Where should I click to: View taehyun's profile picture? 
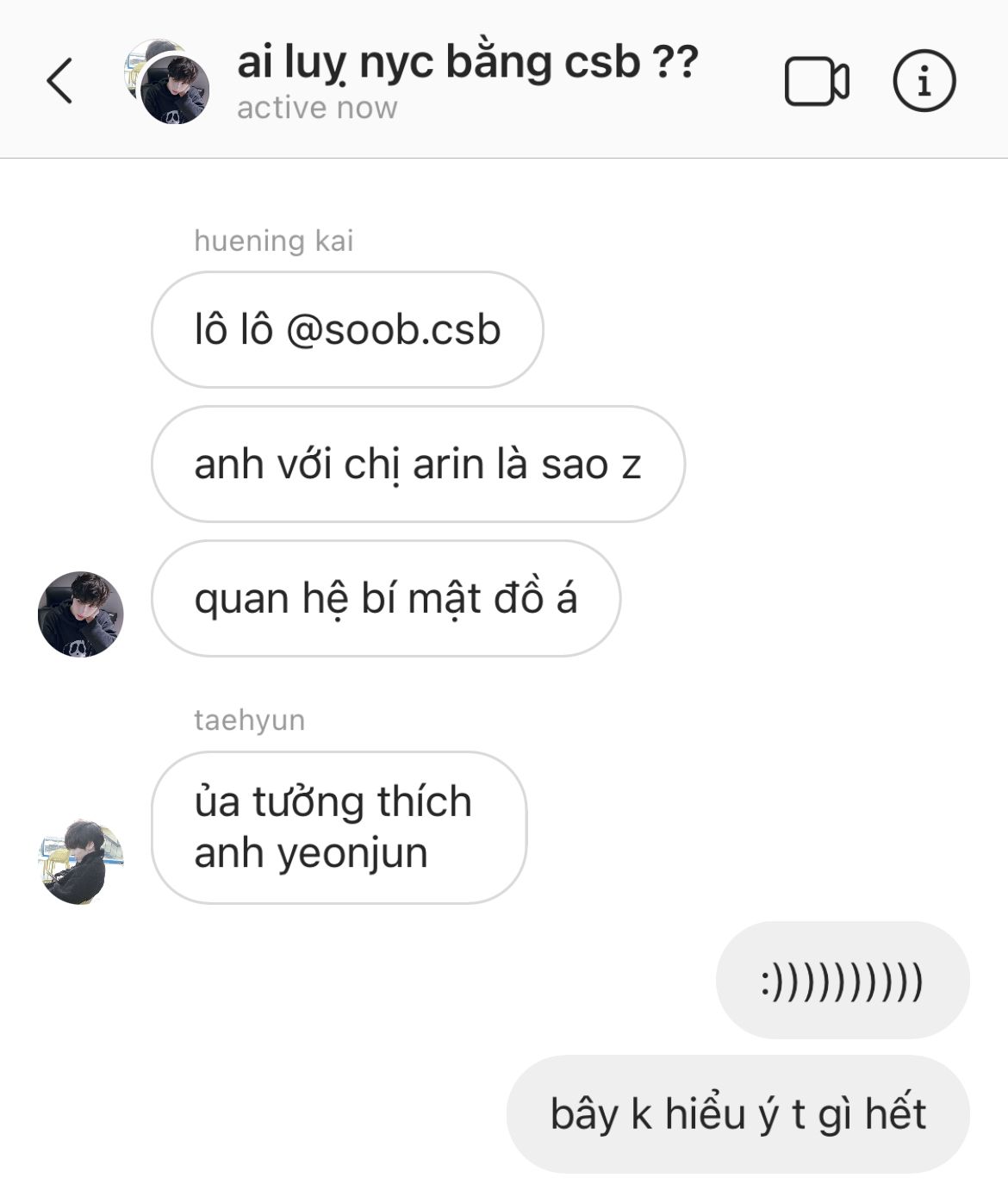(81, 861)
